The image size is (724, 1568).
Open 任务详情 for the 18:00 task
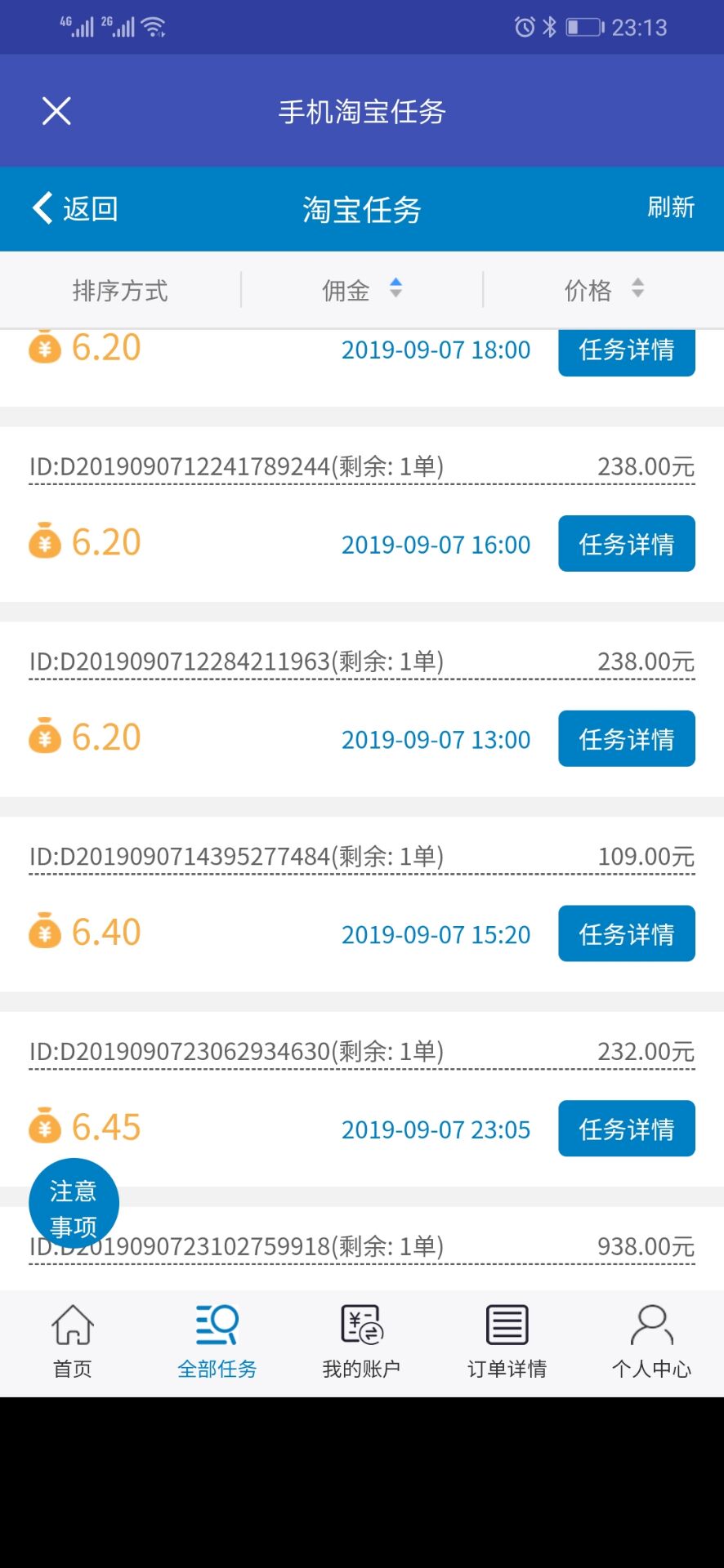click(626, 352)
